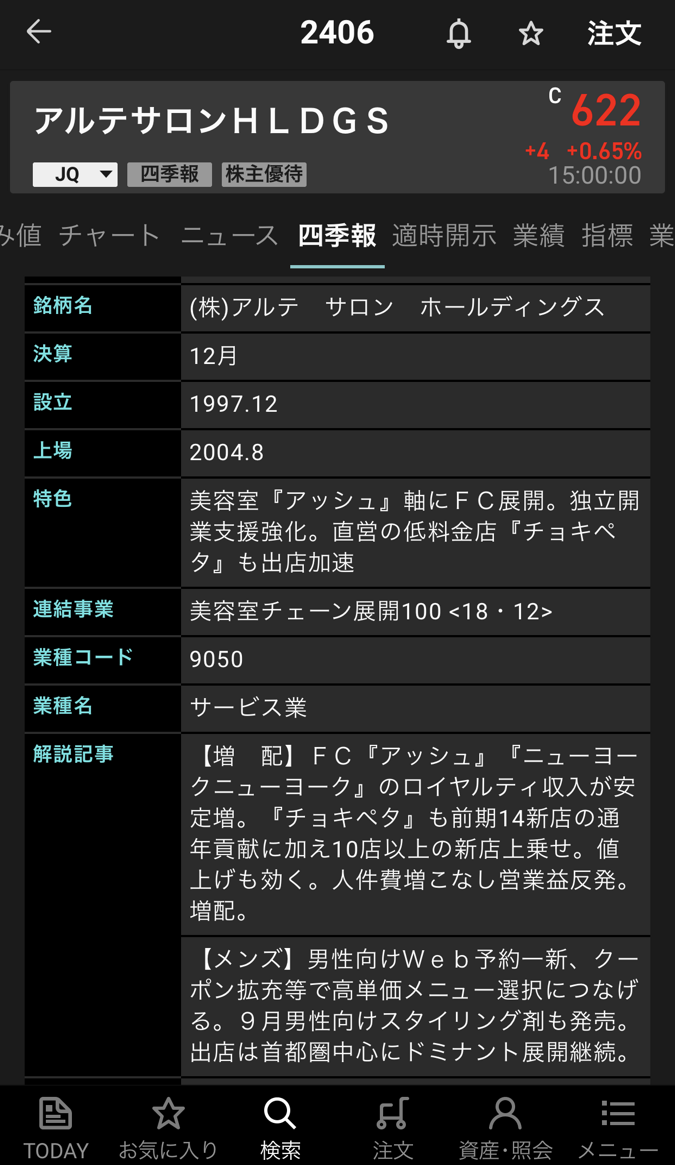
Task: Open the price alert bell
Action: [x=458, y=33]
